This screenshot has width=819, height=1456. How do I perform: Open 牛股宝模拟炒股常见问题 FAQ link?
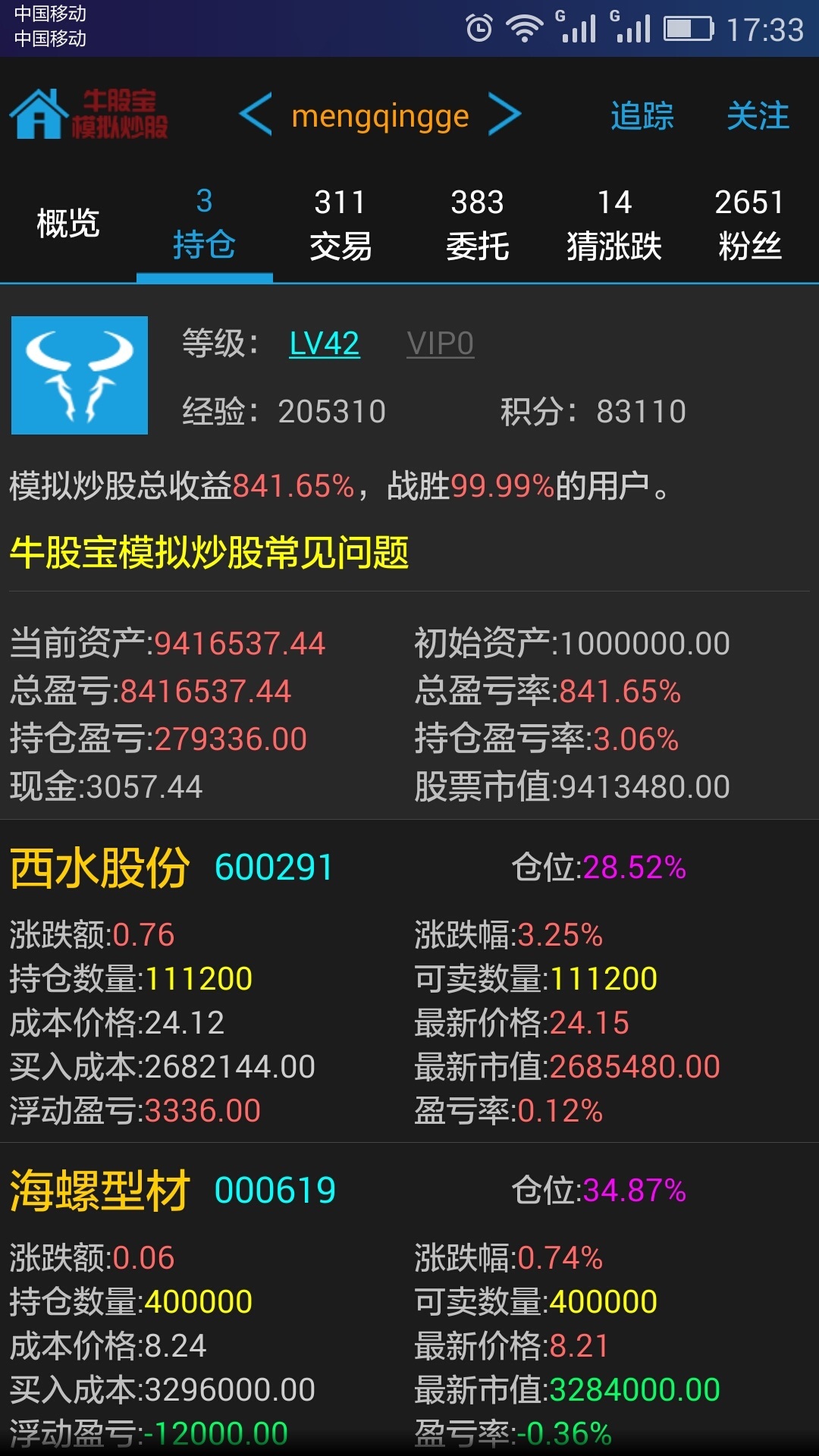pyautogui.click(x=209, y=552)
